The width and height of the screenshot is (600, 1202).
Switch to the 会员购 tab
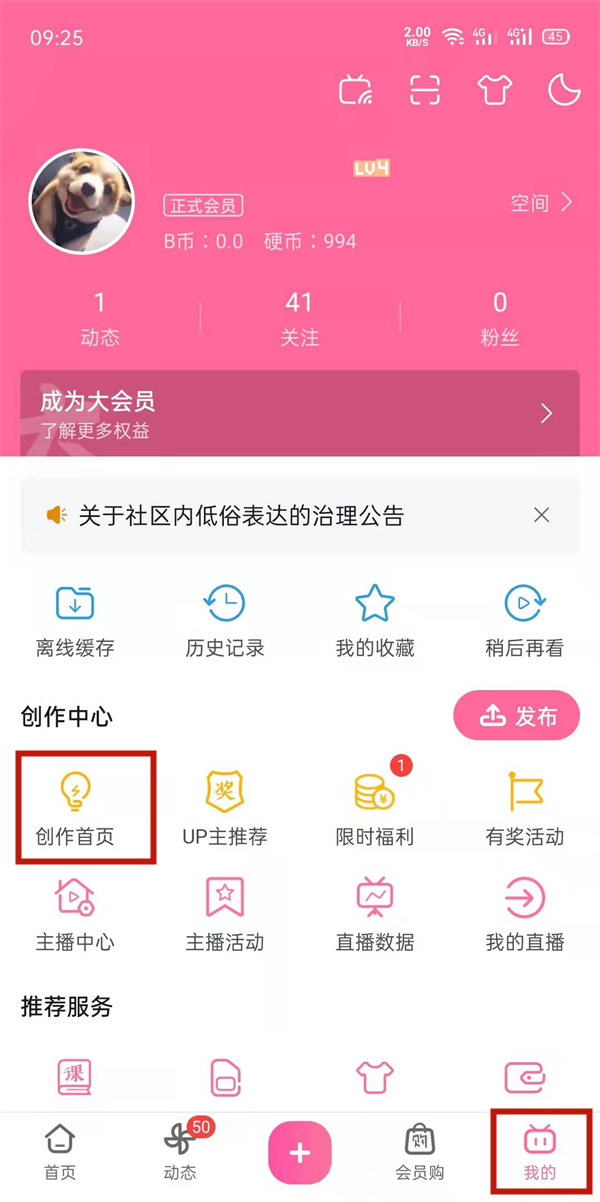tap(420, 1150)
